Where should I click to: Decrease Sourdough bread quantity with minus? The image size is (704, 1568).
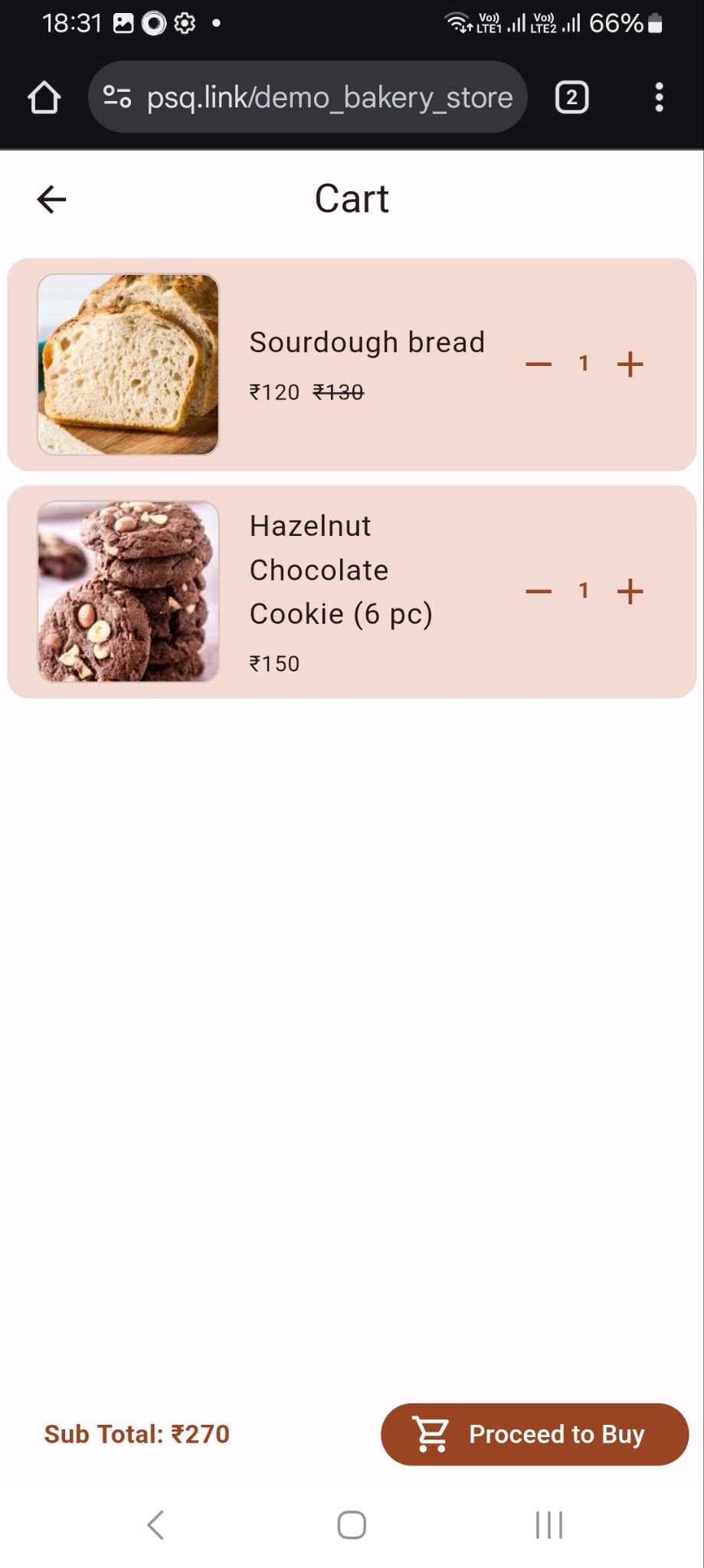(539, 364)
